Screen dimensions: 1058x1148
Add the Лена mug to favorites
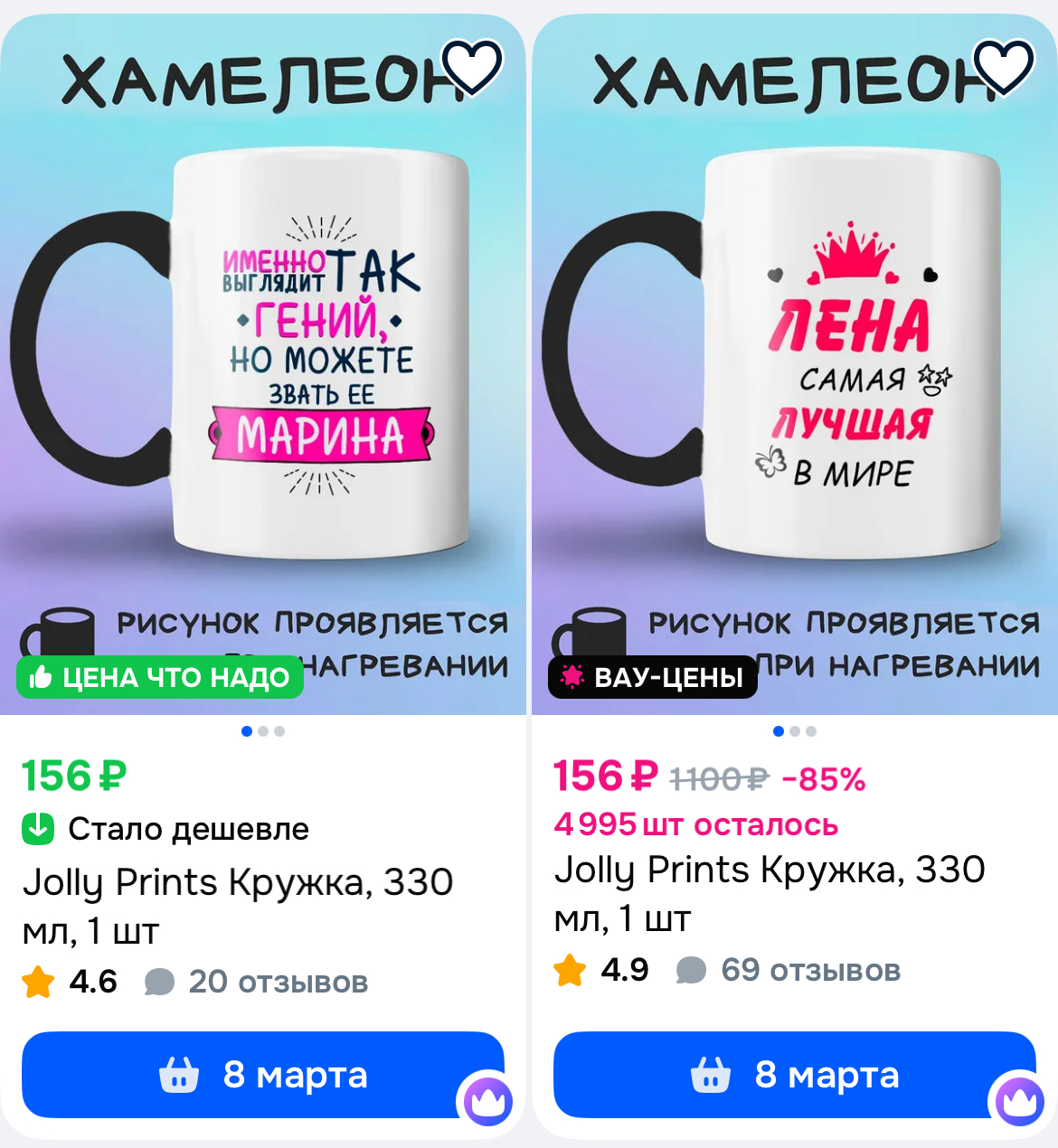coord(1004,67)
